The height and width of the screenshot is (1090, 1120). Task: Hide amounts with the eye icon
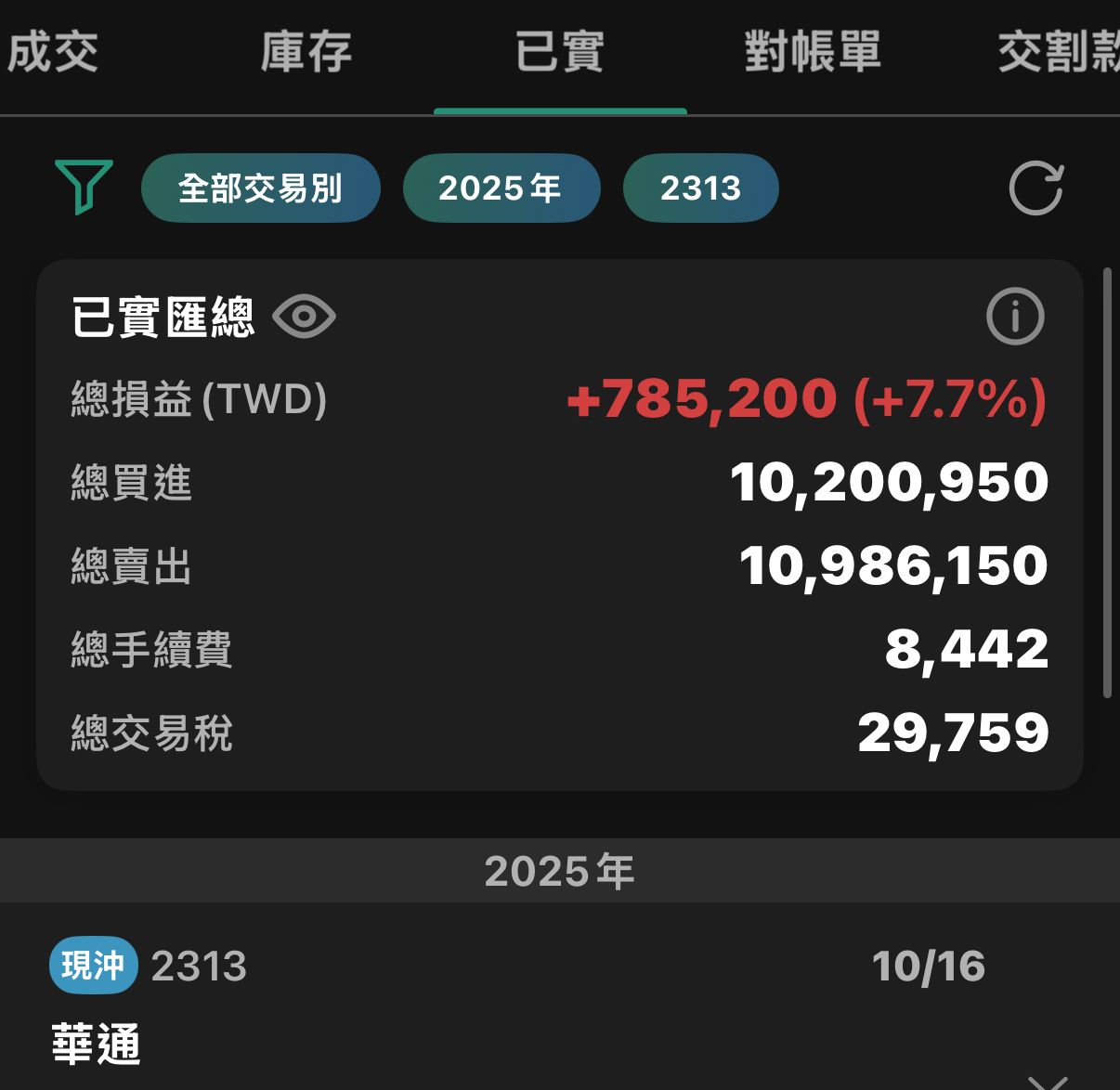[304, 318]
